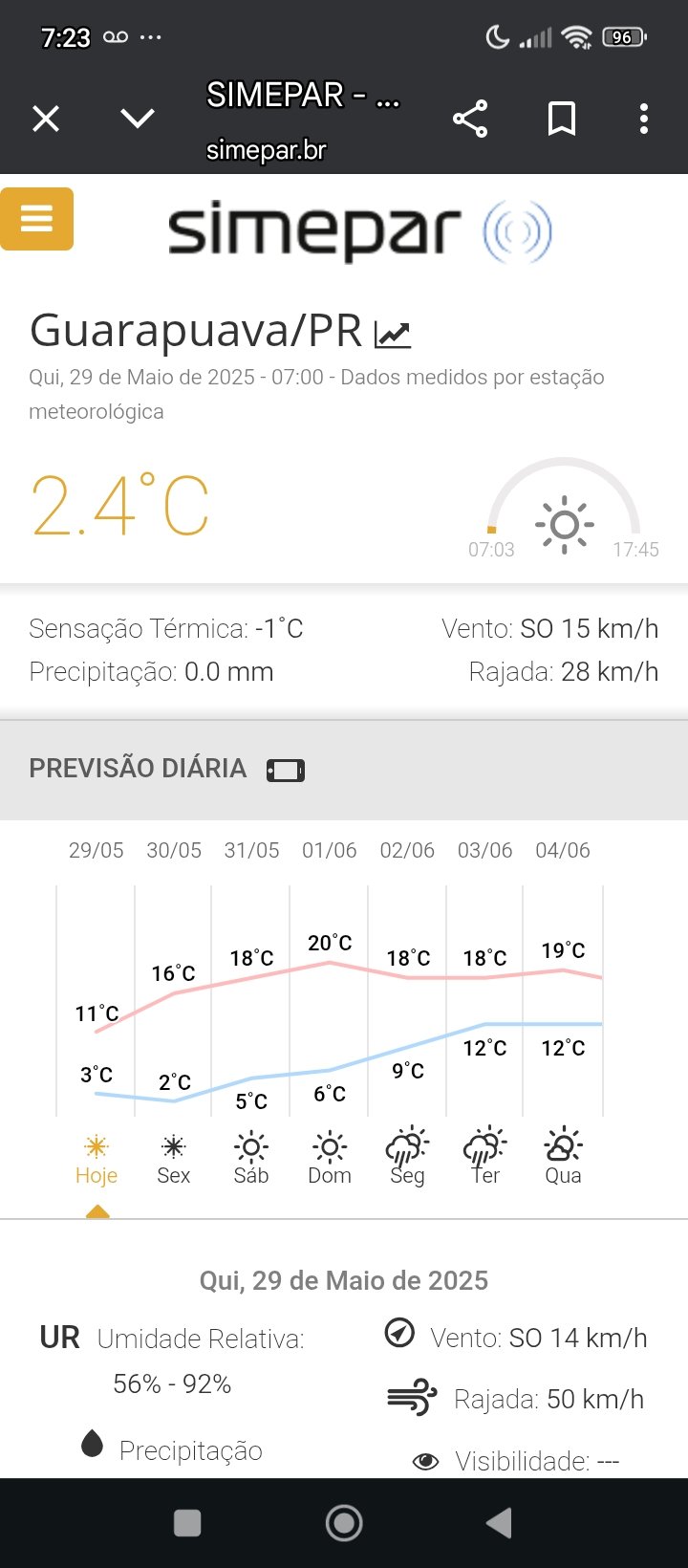Bookmark this SIMEPAR page
This screenshot has height=1568, width=688.
(x=561, y=120)
